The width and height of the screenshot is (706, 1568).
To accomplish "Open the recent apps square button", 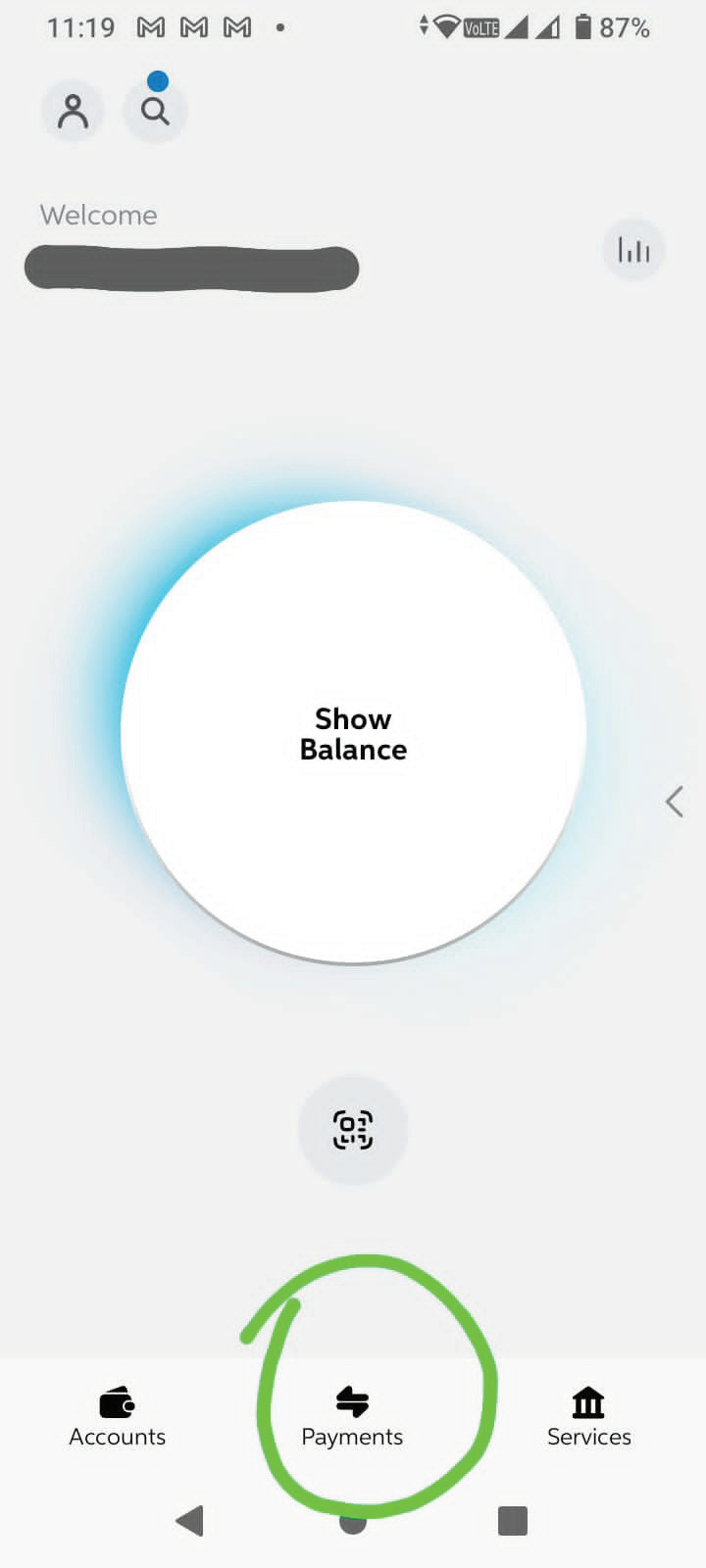I will (513, 1521).
